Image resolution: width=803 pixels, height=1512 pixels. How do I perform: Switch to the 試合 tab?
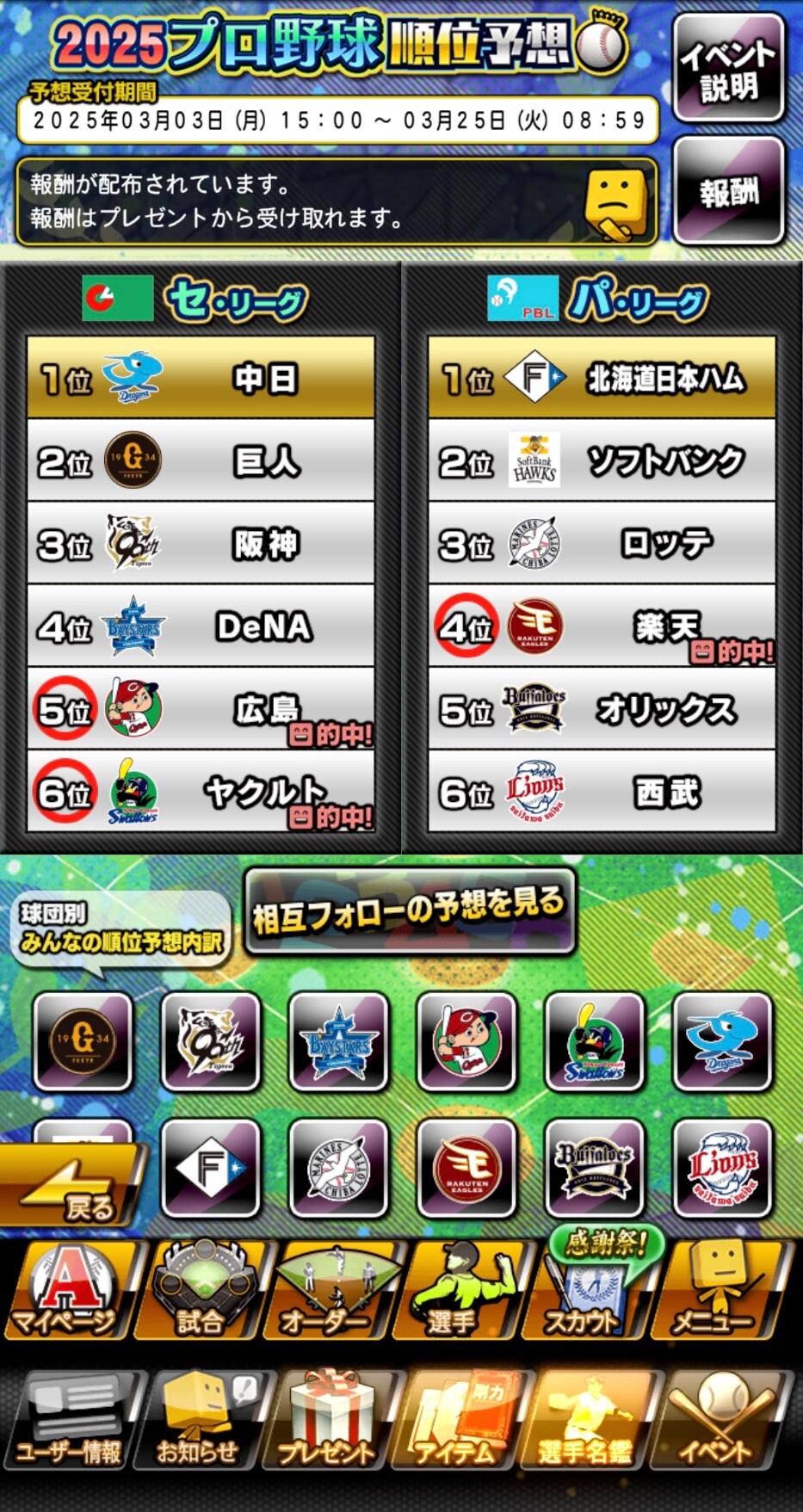tap(201, 1291)
